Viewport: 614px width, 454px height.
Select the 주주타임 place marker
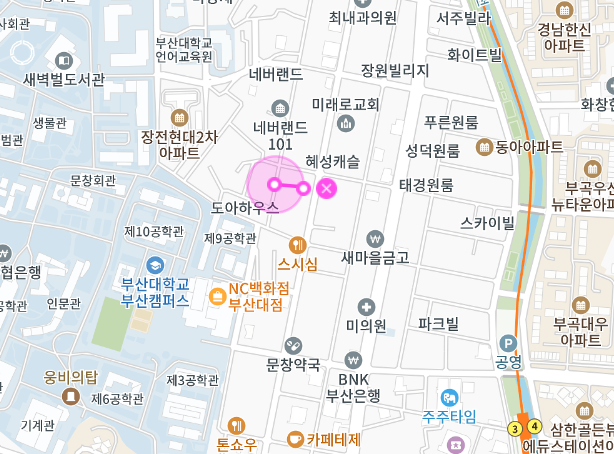449,397
